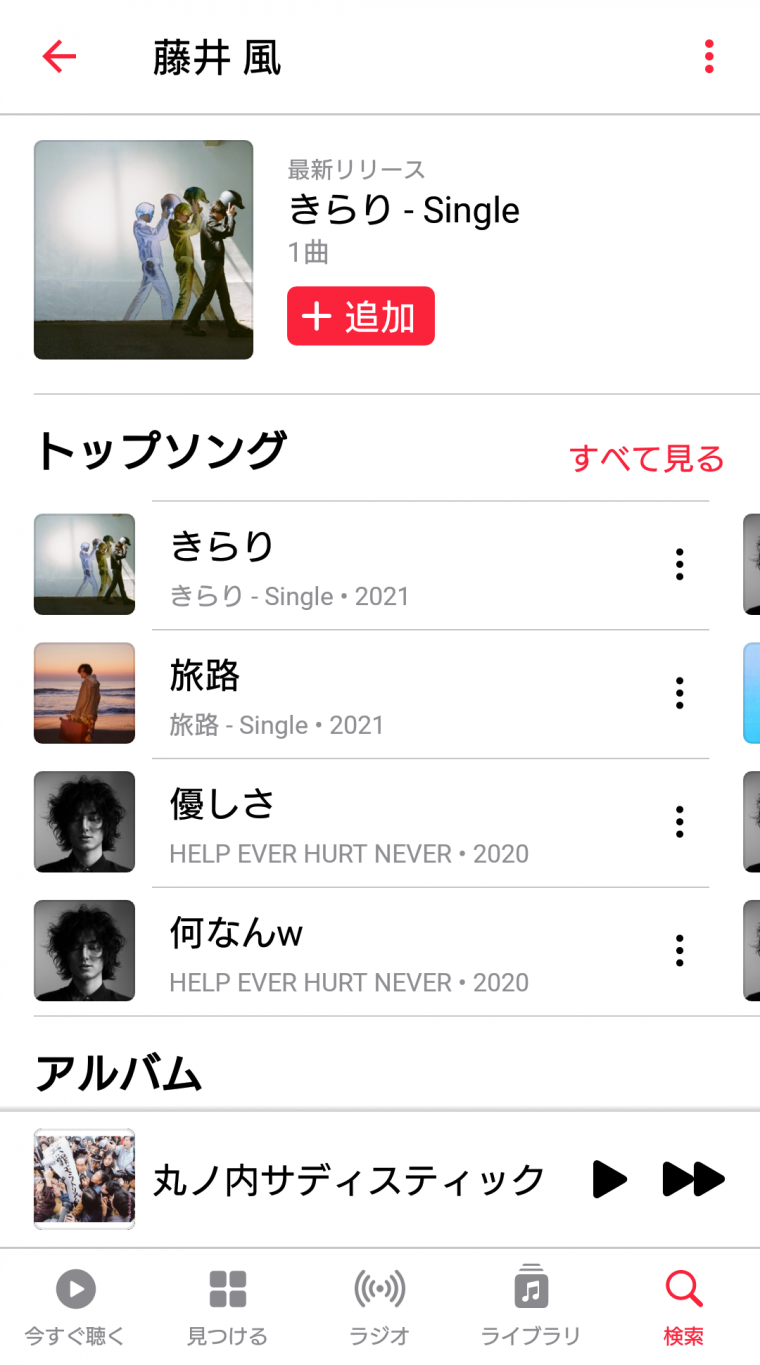This screenshot has width=760, height=1365.
Task: Open options menu for 優しさ
Action: 679,822
